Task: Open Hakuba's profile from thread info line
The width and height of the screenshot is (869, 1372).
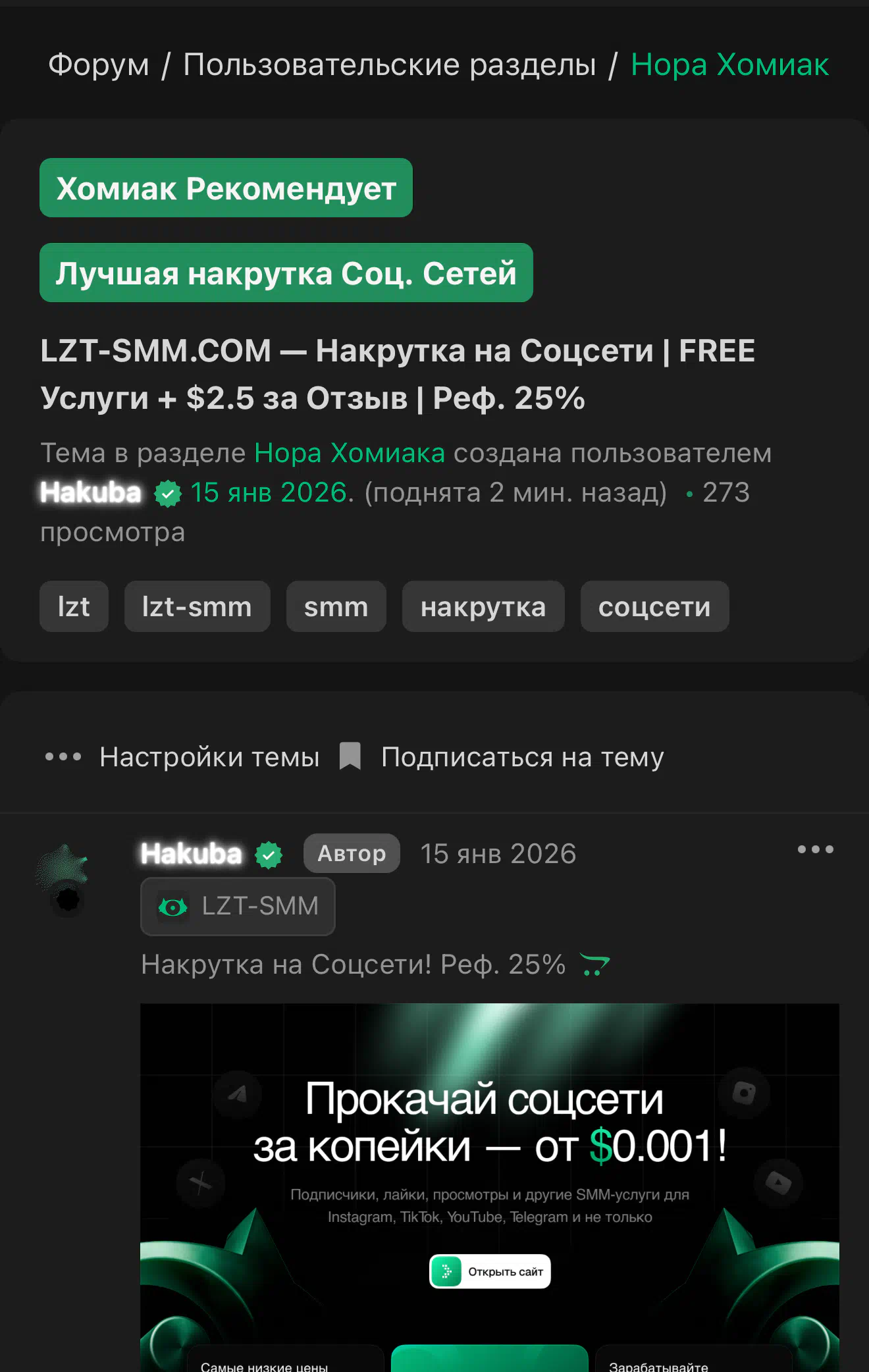Action: click(x=91, y=492)
